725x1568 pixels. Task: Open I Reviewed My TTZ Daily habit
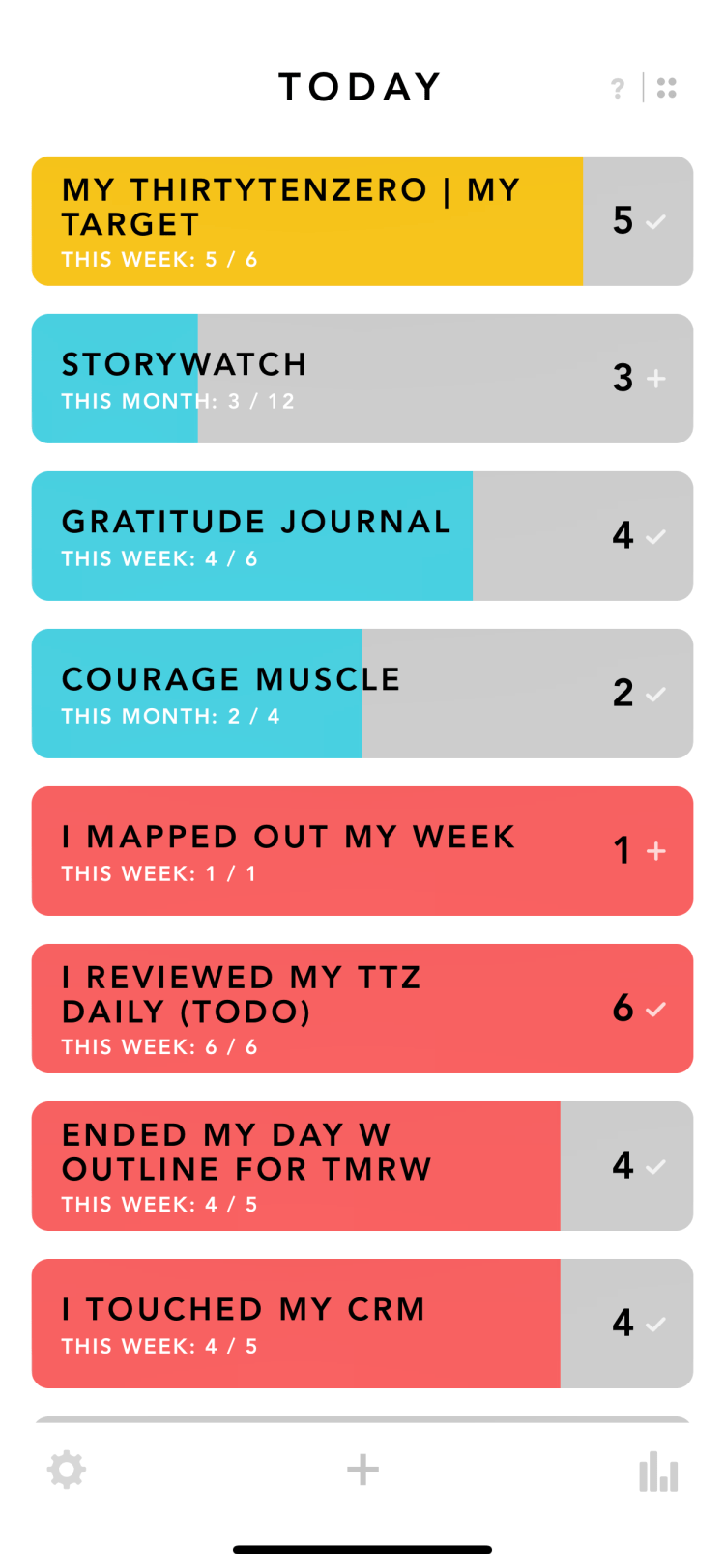pos(290,1009)
